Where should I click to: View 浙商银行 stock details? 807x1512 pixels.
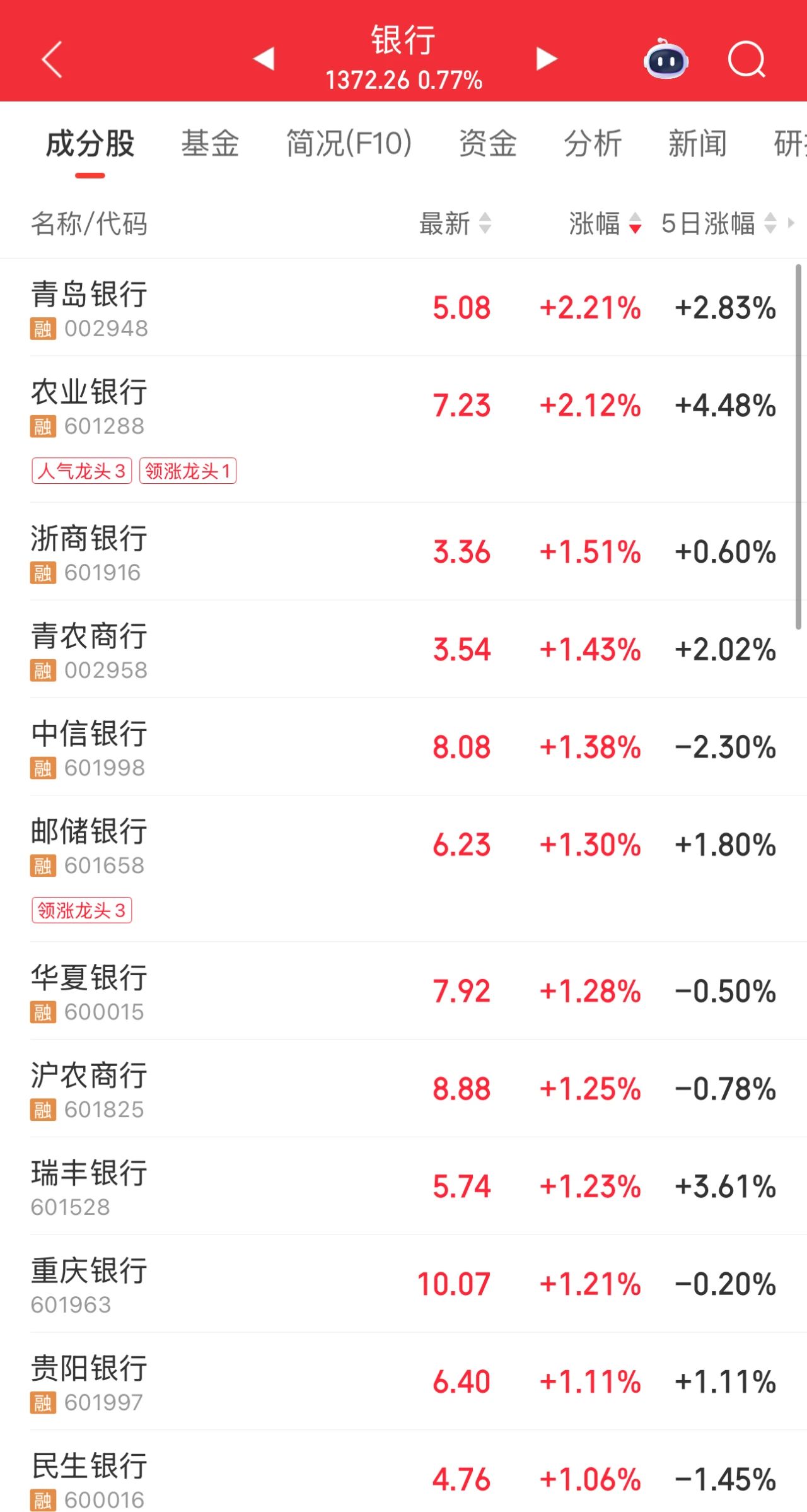tap(403, 551)
